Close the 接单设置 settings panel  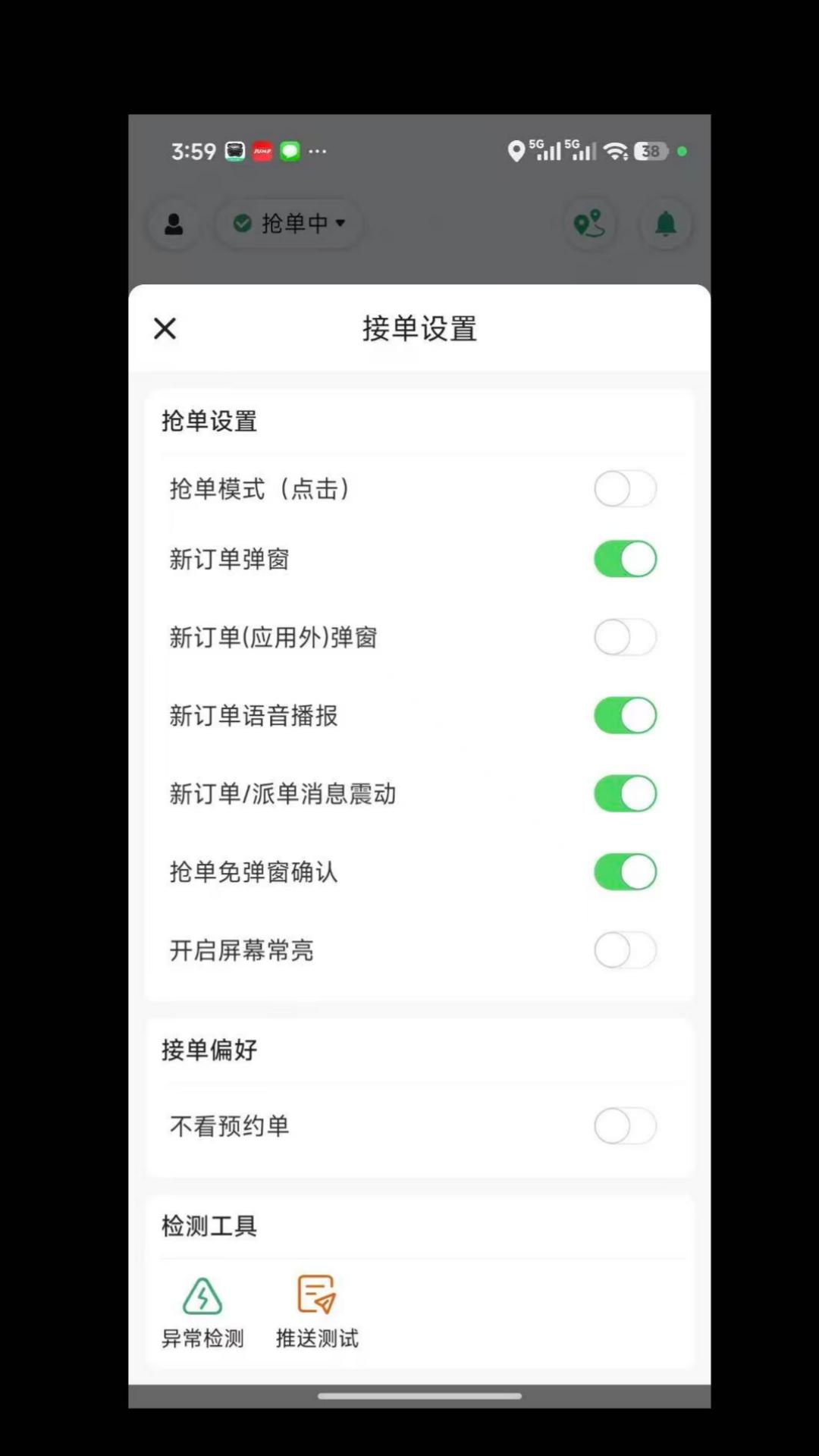165,328
